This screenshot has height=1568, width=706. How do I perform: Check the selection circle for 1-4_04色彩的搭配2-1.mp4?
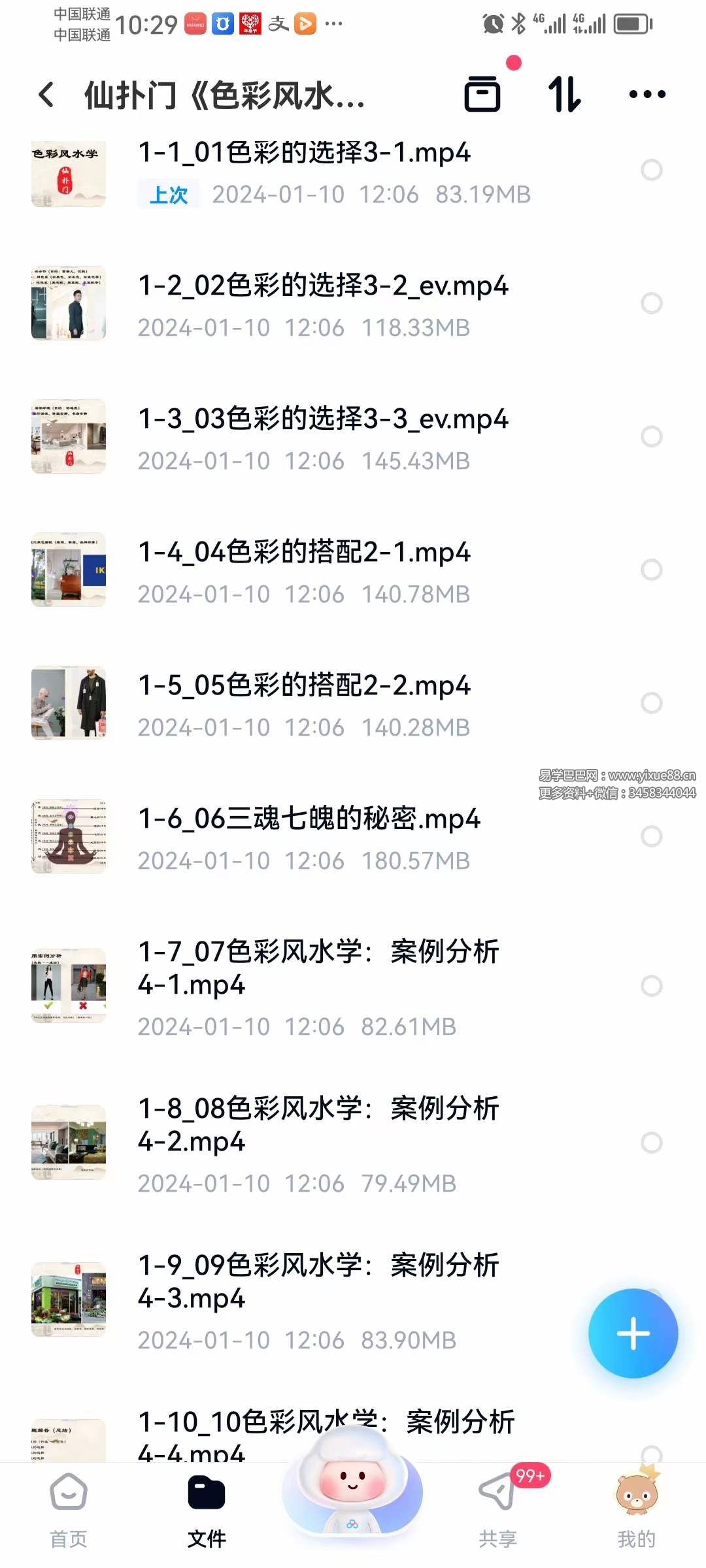(650, 569)
